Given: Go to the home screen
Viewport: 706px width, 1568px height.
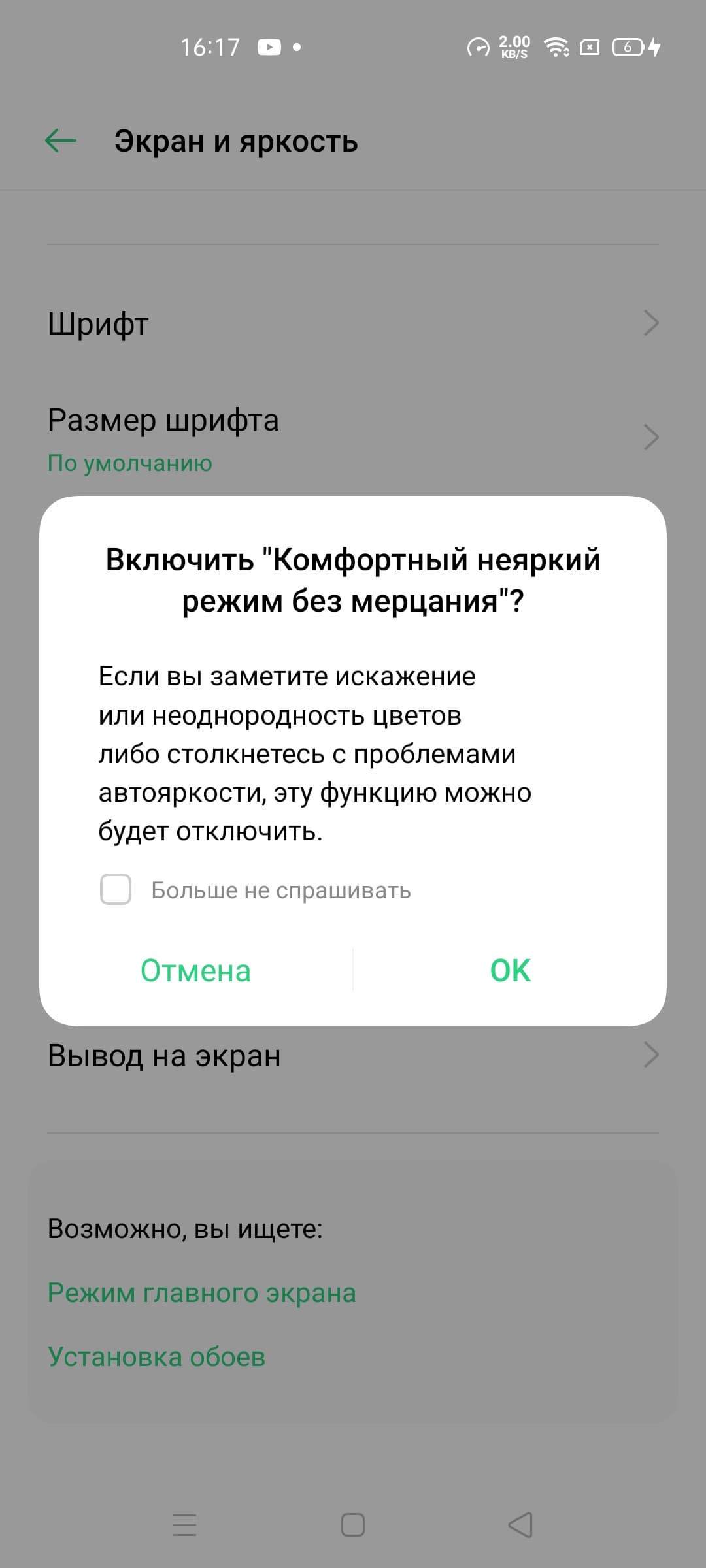Looking at the screenshot, I should [353, 1526].
